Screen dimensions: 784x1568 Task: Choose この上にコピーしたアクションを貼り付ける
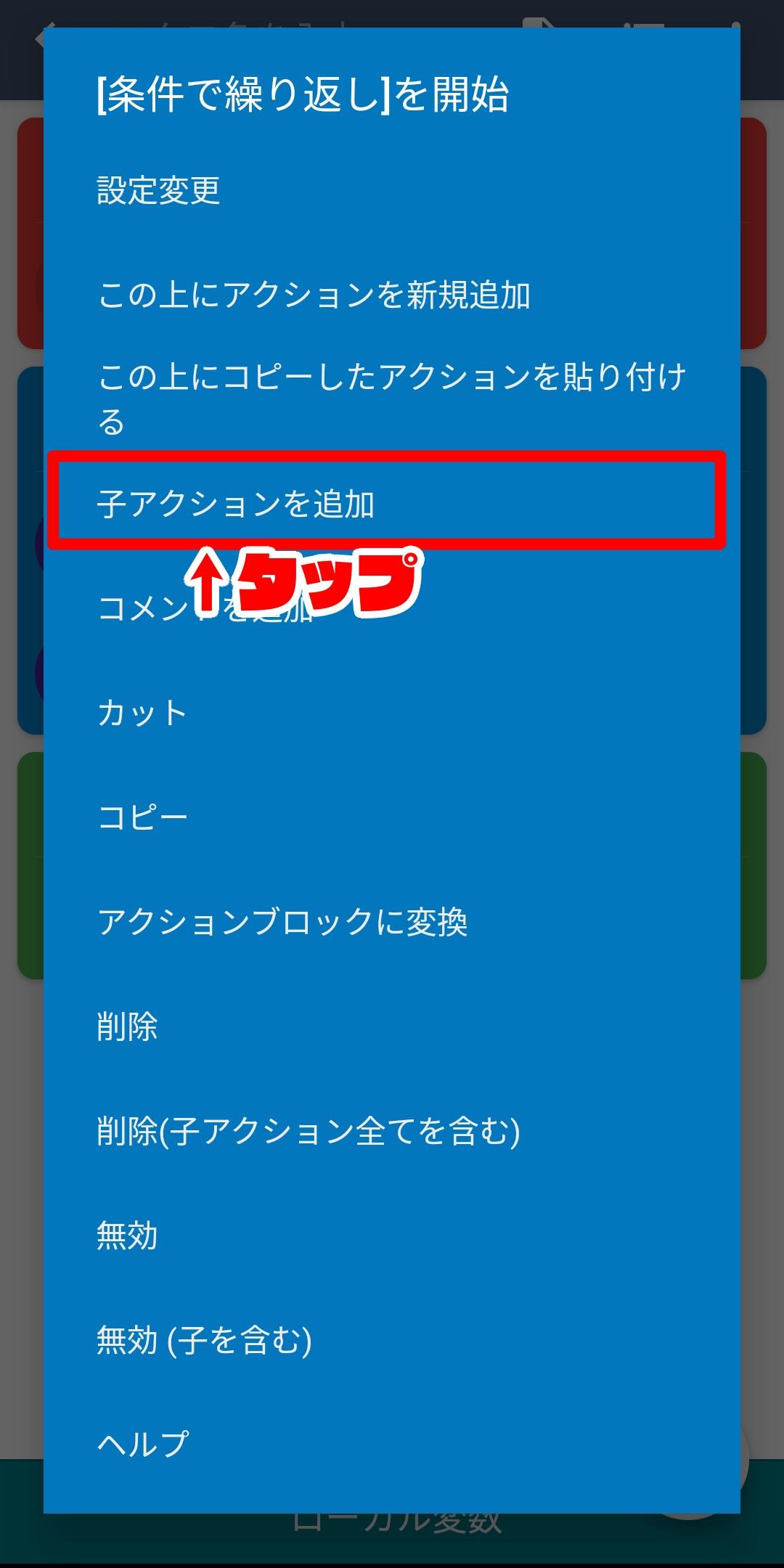point(392,399)
